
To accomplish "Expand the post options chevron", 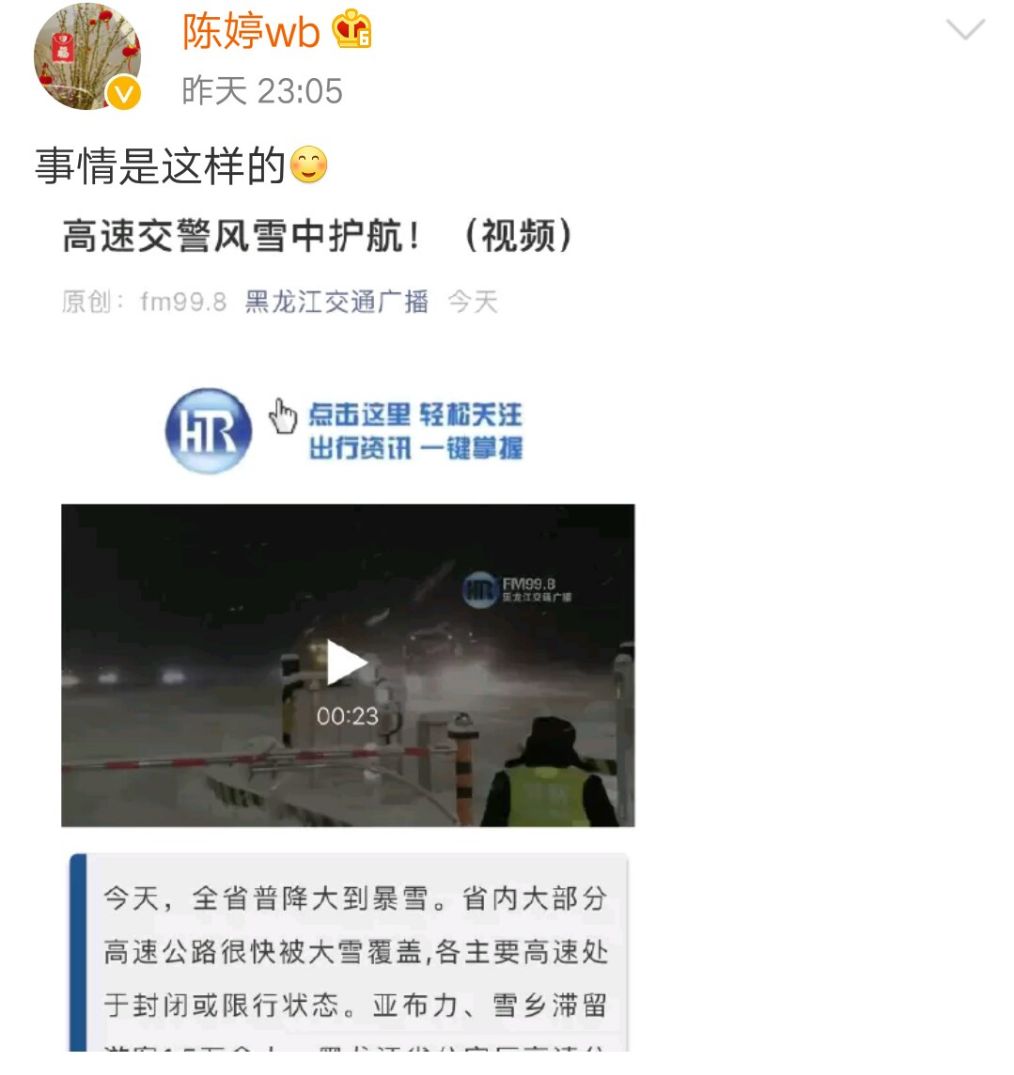I will tap(965, 31).
